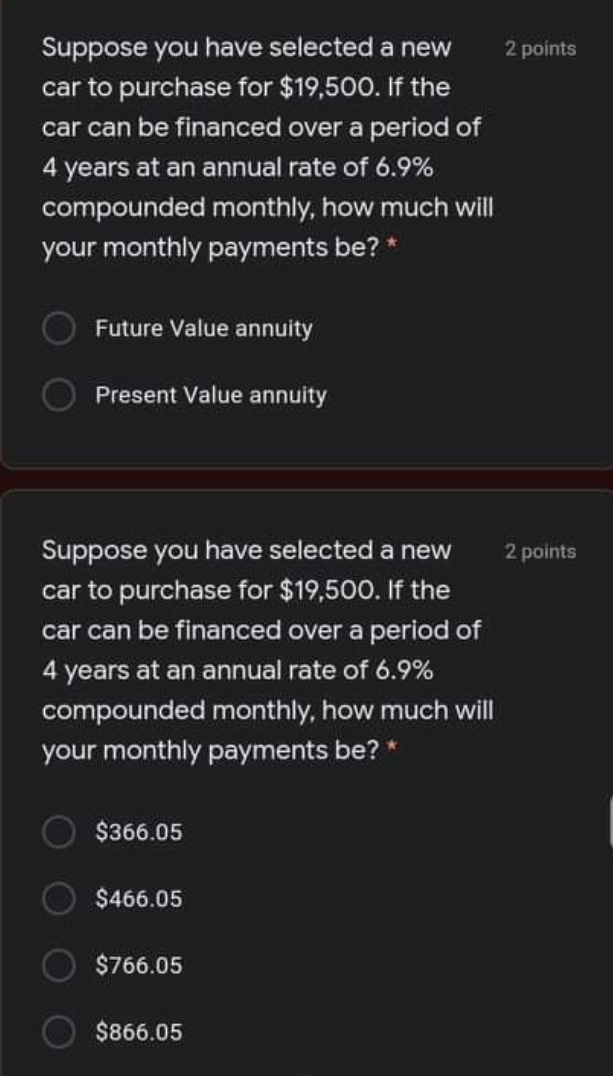This screenshot has width=613, height=1076.
Task: Mark $766.05 as the answer
Action: pyautogui.click(x=59, y=966)
